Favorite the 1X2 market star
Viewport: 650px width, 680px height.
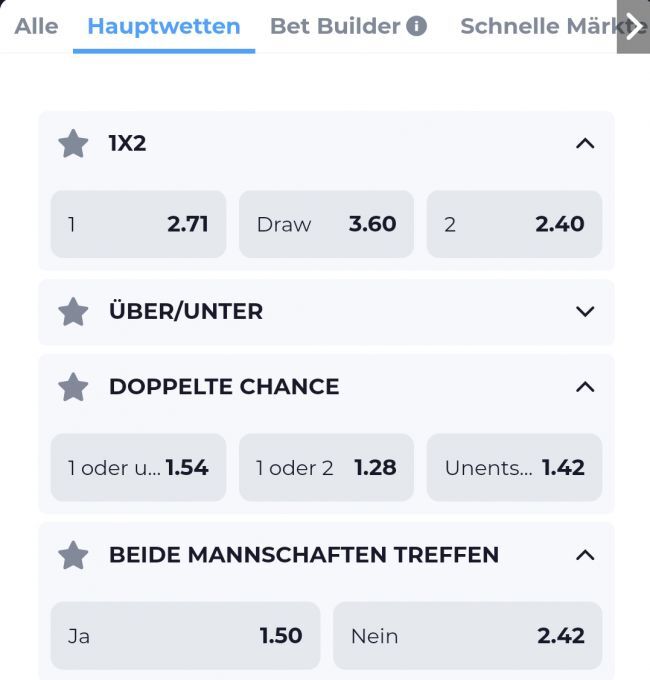(73, 143)
